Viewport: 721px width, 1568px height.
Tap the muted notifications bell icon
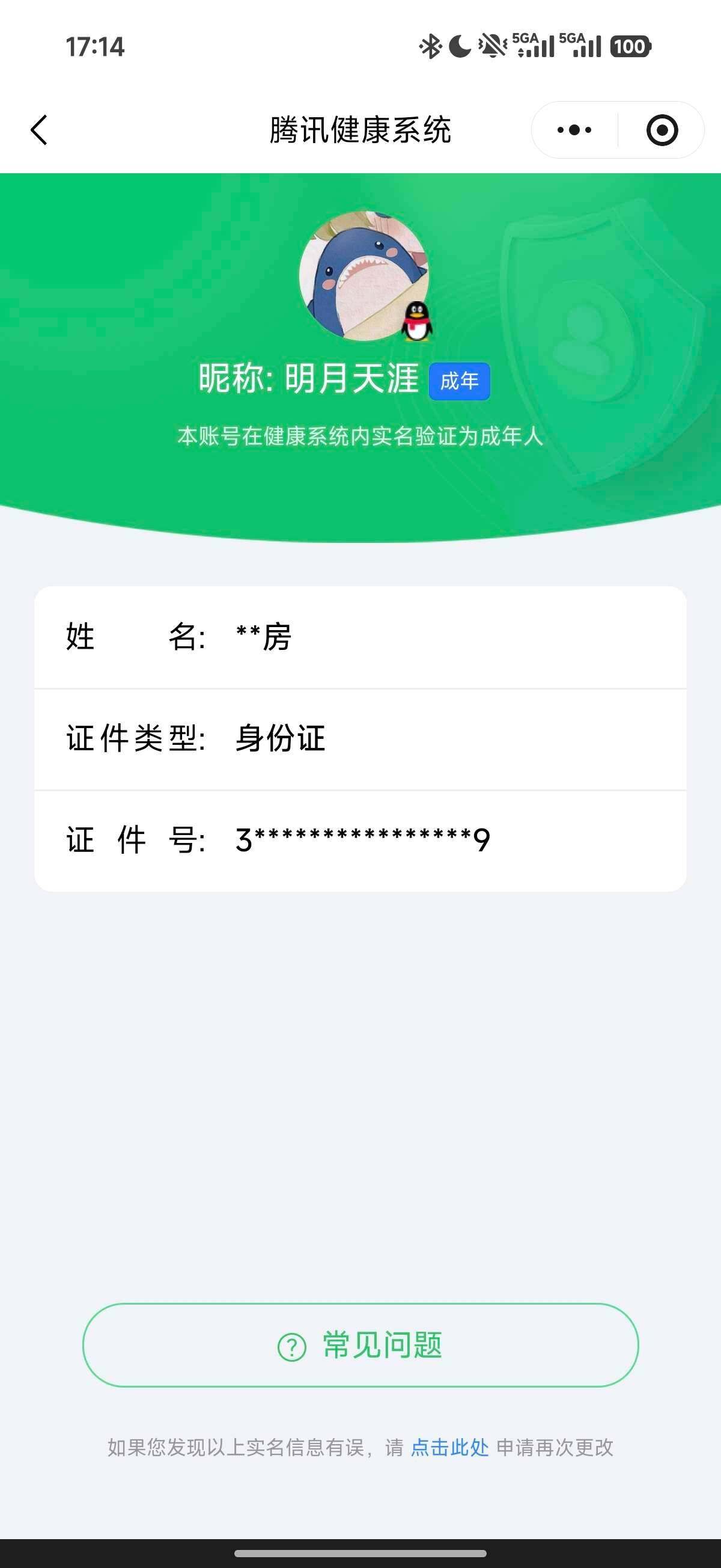click(x=493, y=45)
